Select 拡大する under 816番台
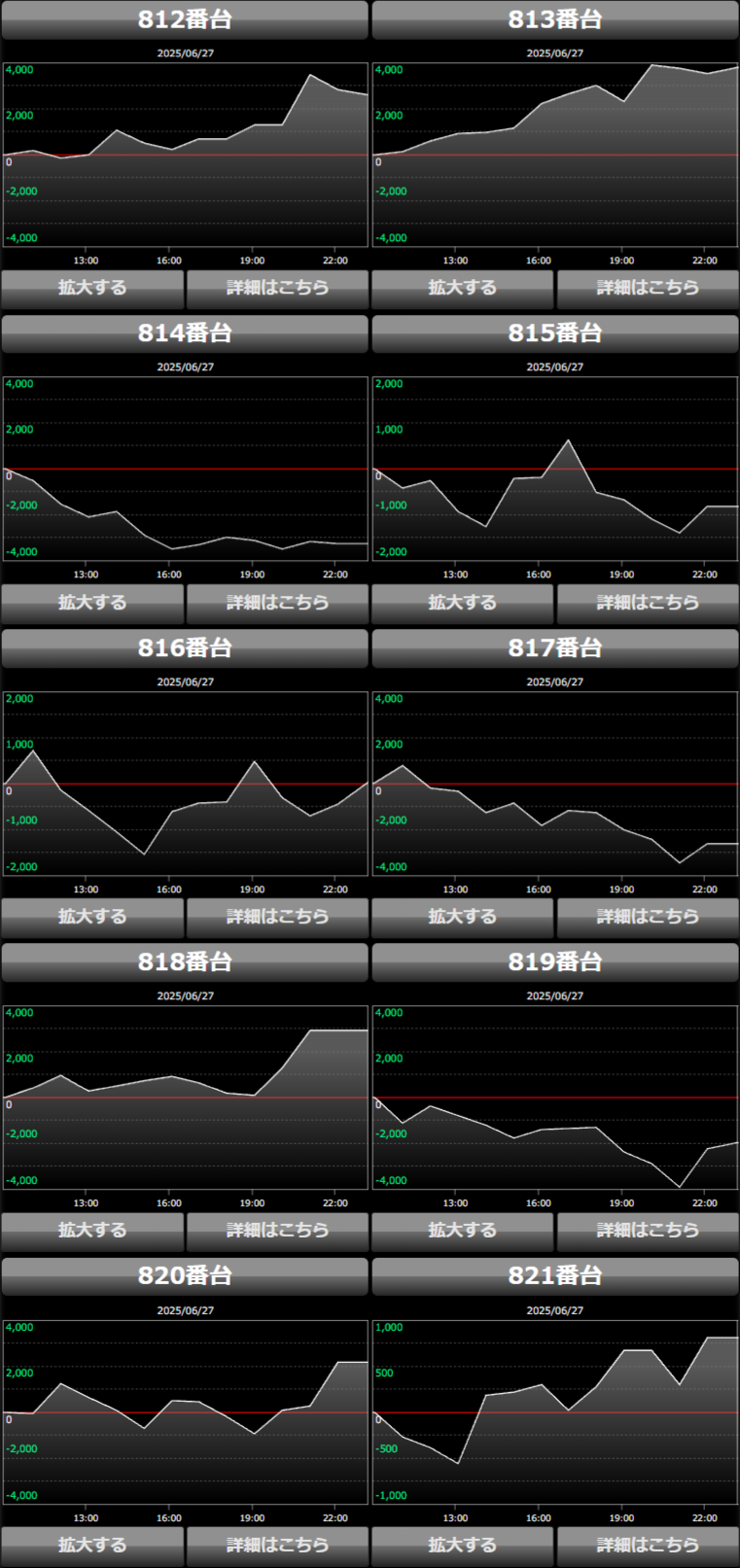Screen dimensions: 740x1568 92,917
